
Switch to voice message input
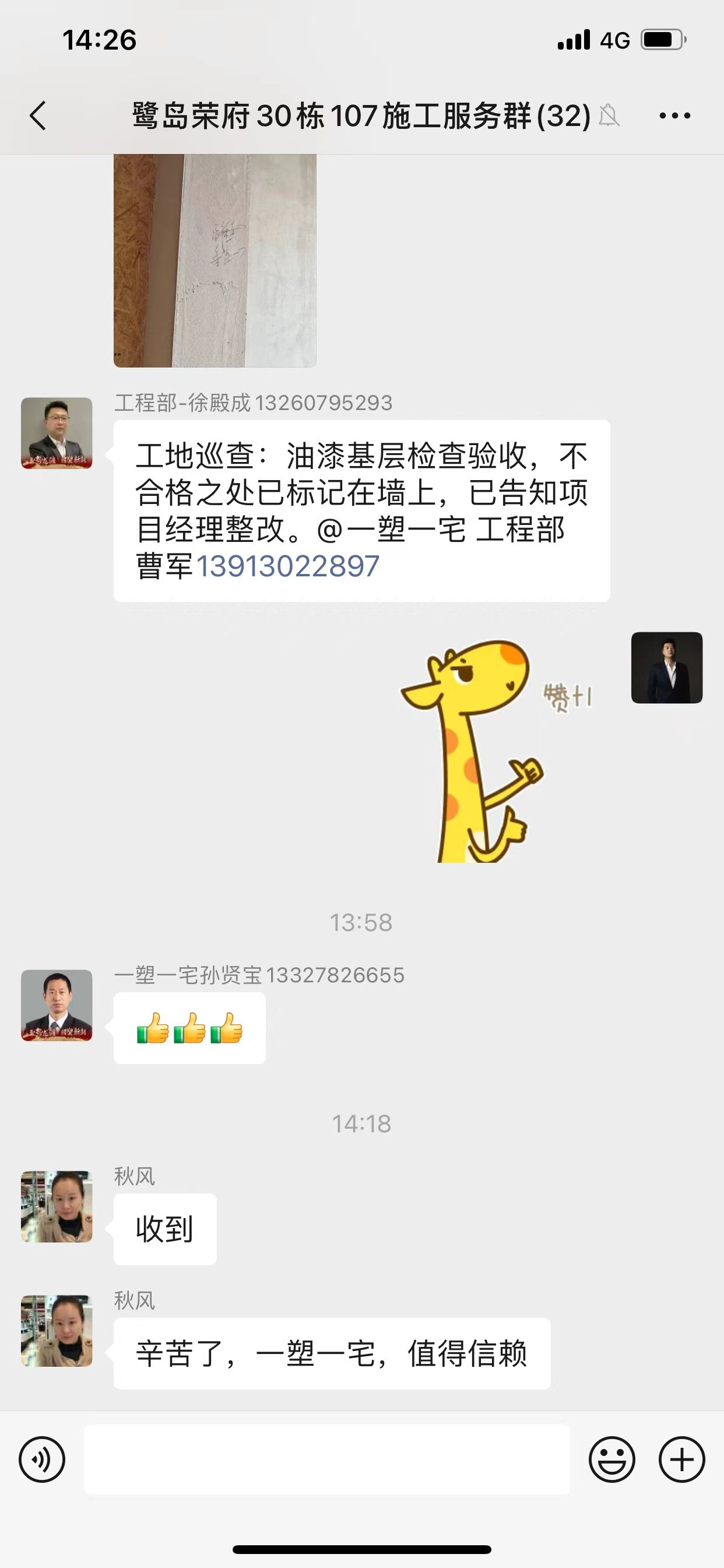pyautogui.click(x=42, y=1459)
